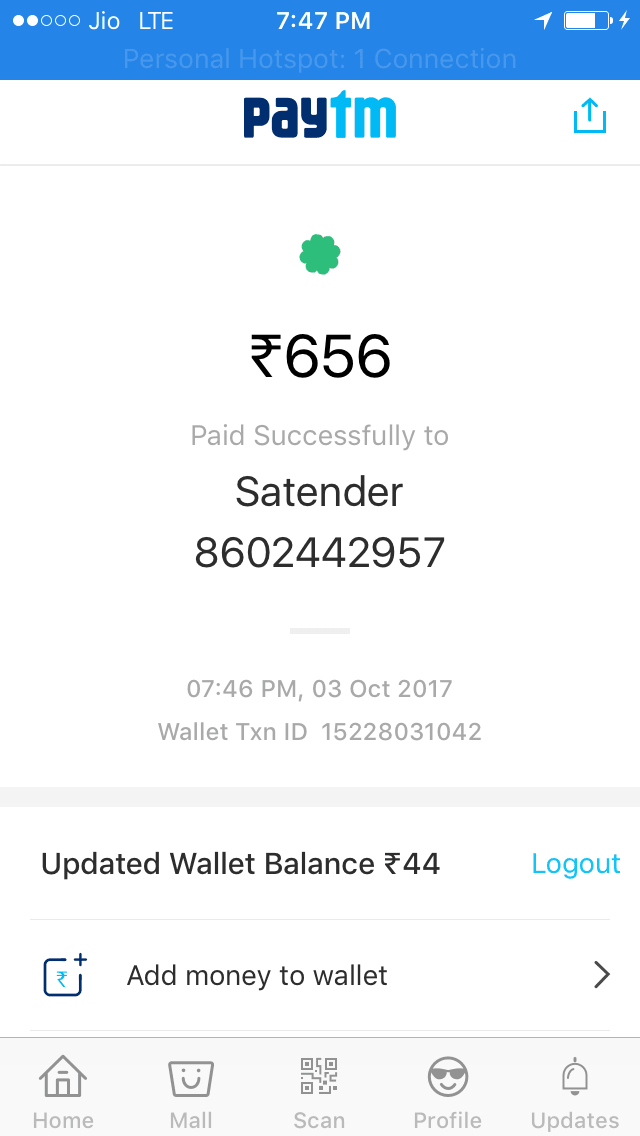This screenshot has width=640, height=1136.
Task: Switch to the Profile tab
Action: click(447, 1092)
